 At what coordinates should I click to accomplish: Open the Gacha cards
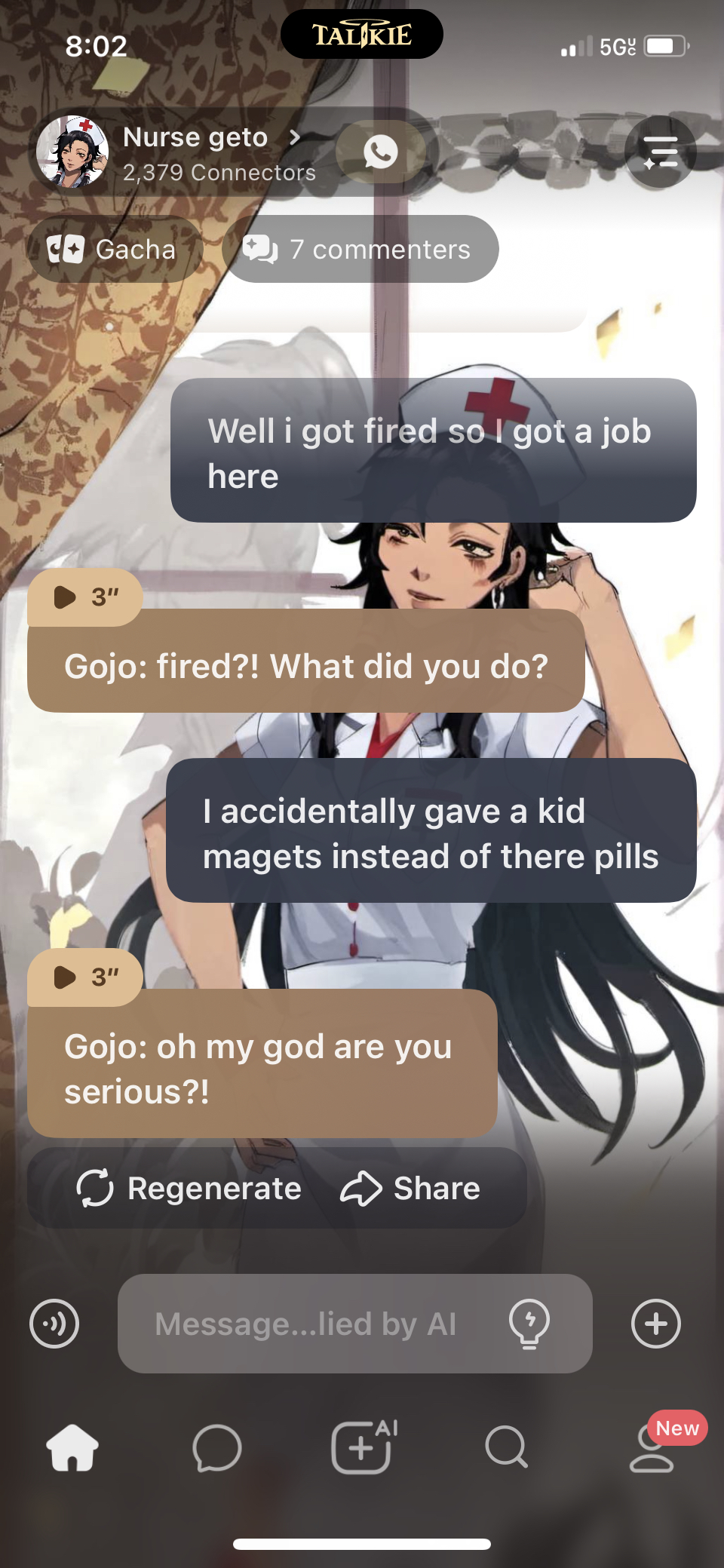[x=113, y=250]
